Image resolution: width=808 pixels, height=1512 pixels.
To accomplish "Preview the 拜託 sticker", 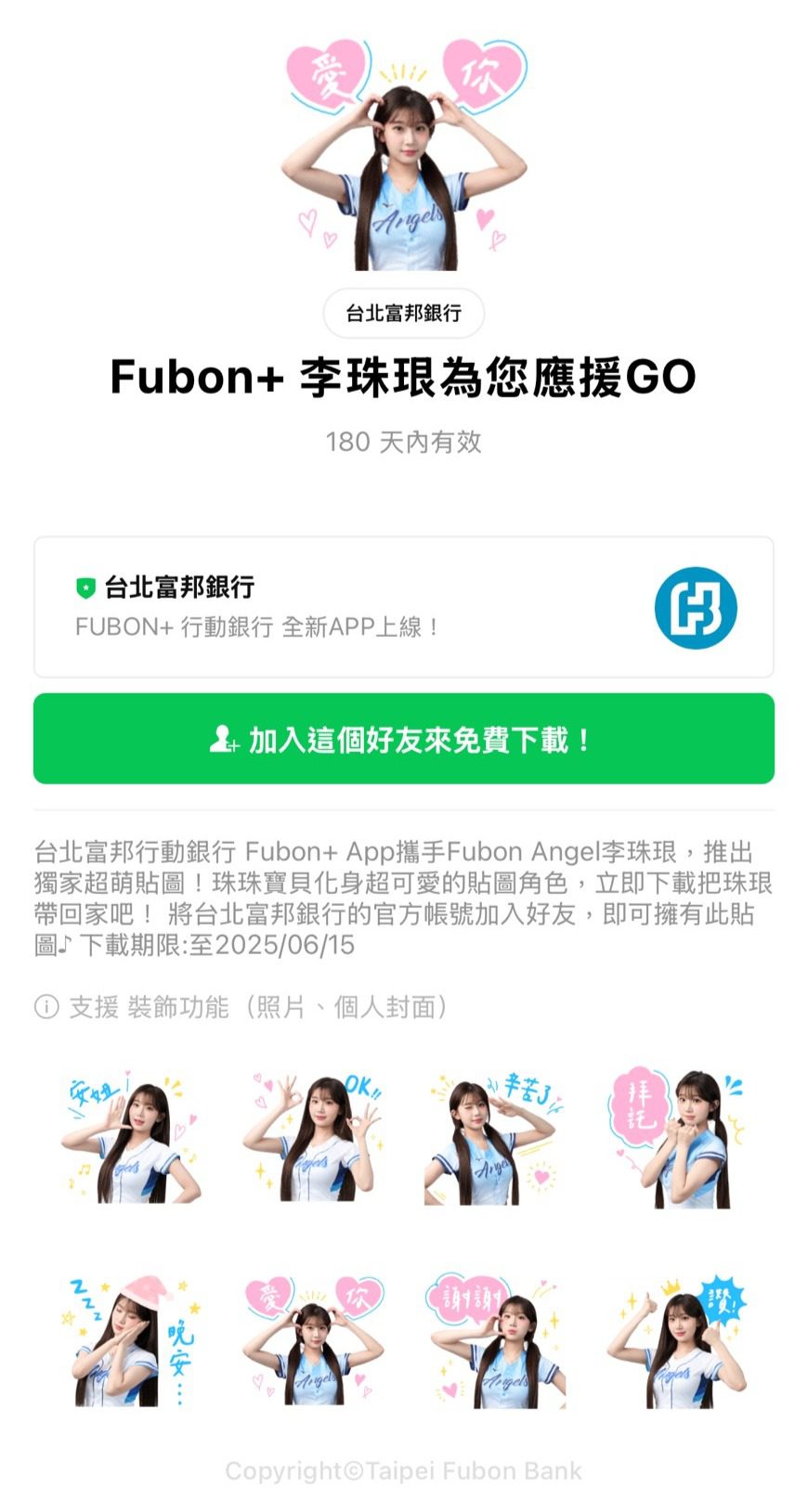I will point(676,1140).
